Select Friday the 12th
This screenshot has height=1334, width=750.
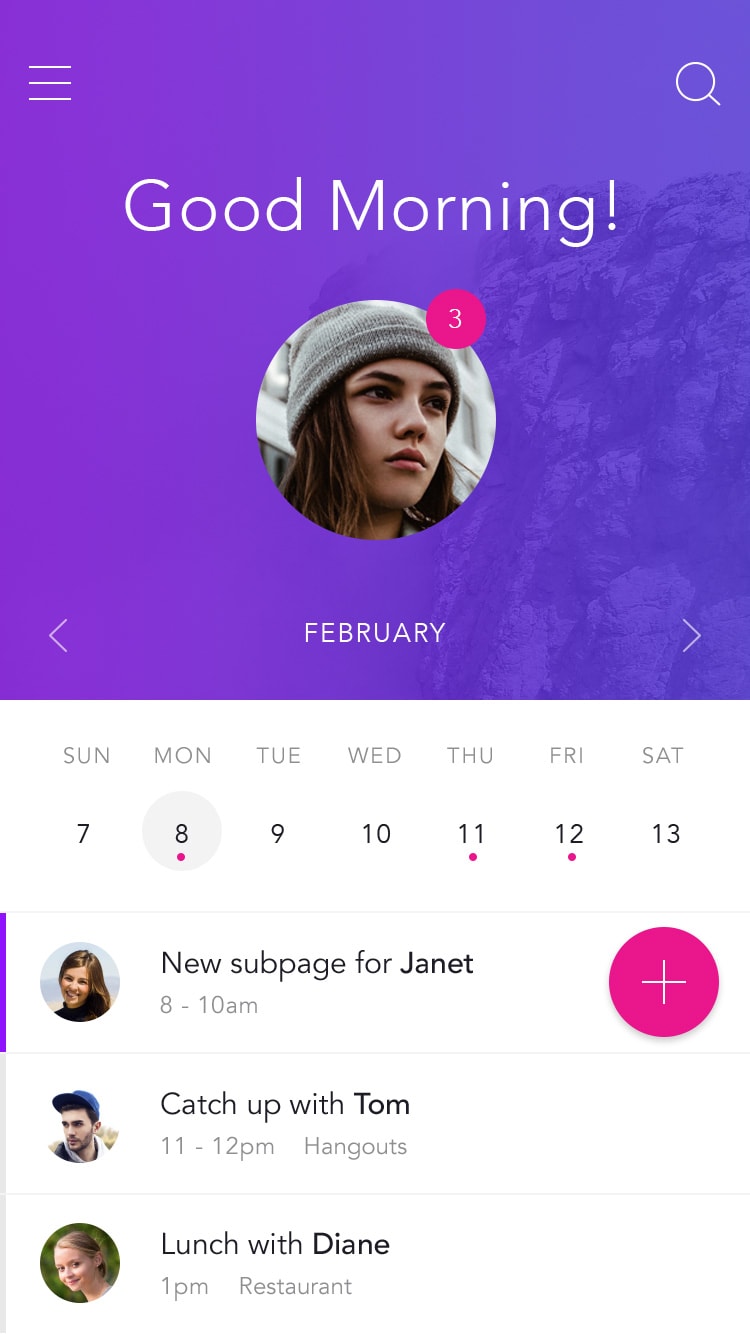click(569, 833)
